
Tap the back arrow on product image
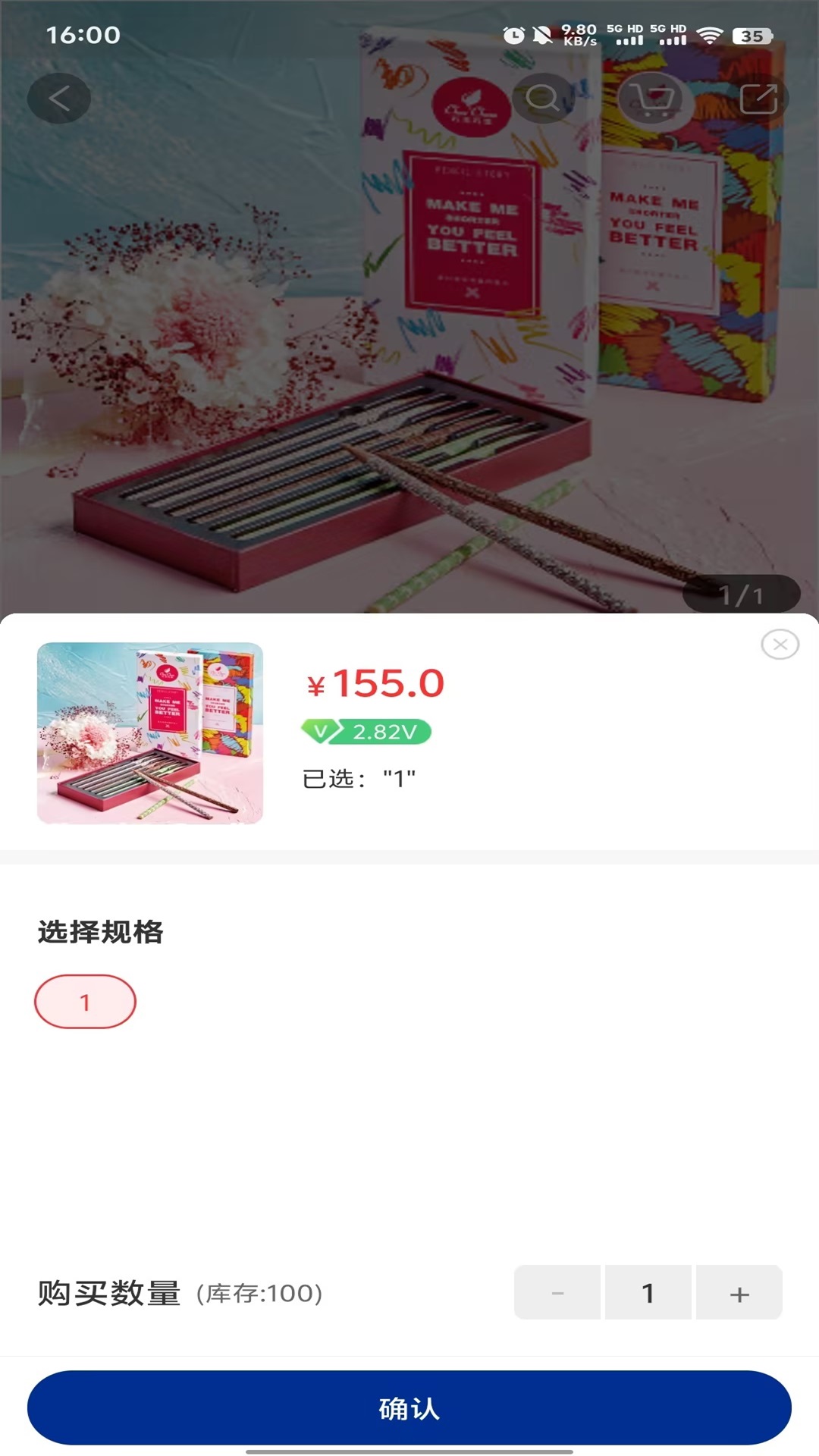coord(59,98)
